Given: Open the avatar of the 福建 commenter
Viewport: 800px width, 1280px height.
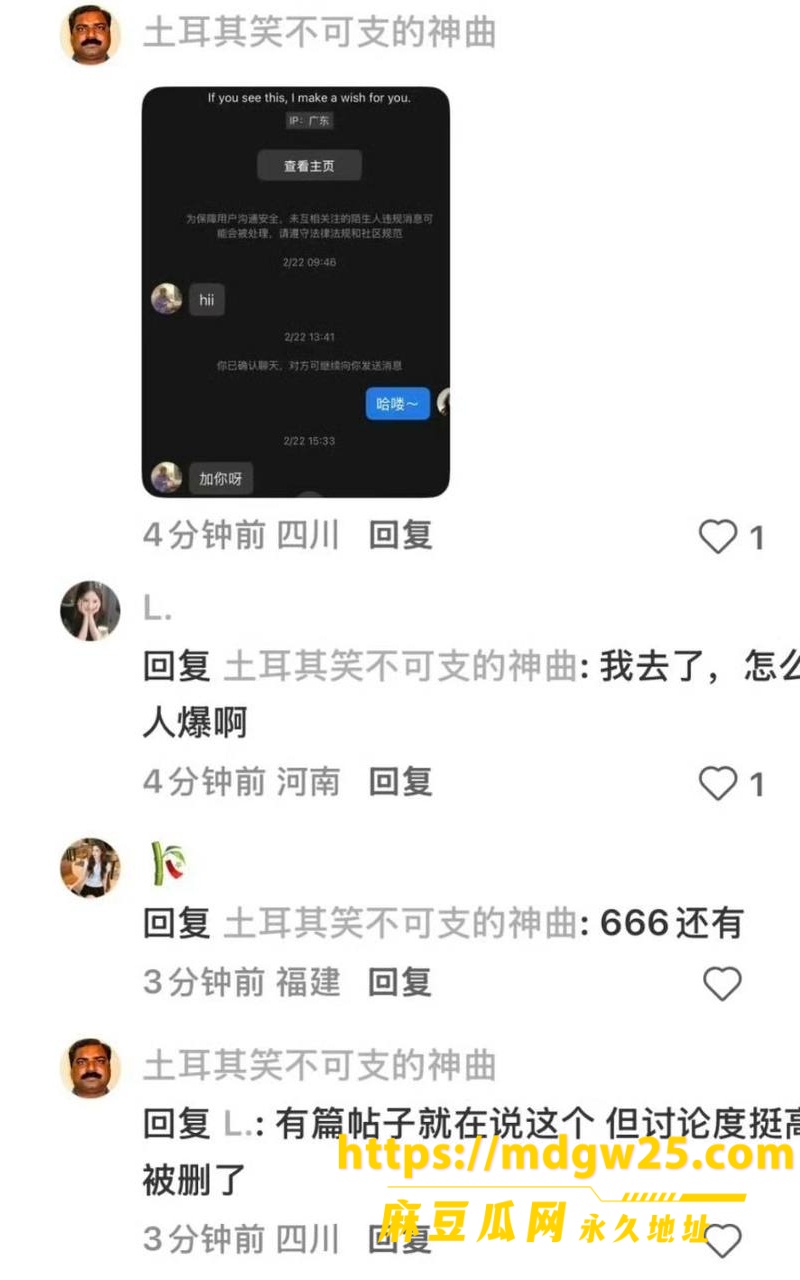Looking at the screenshot, I should pyautogui.click(x=90, y=867).
